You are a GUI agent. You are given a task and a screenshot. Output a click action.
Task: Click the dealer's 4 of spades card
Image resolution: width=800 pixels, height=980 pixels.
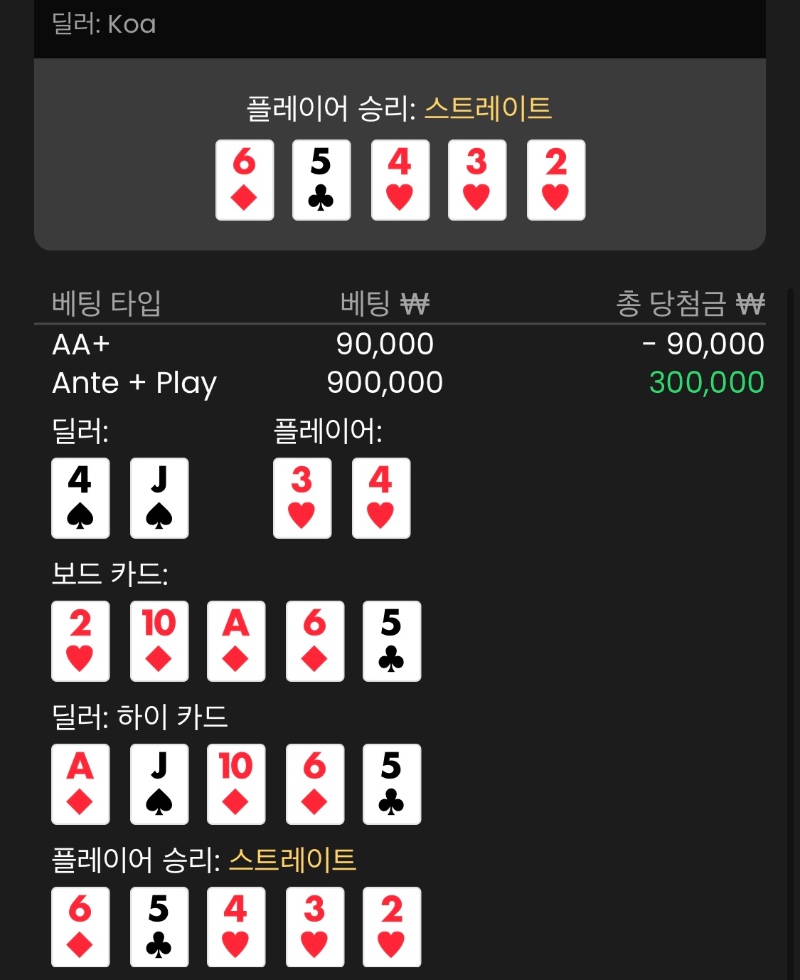pyautogui.click(x=80, y=497)
